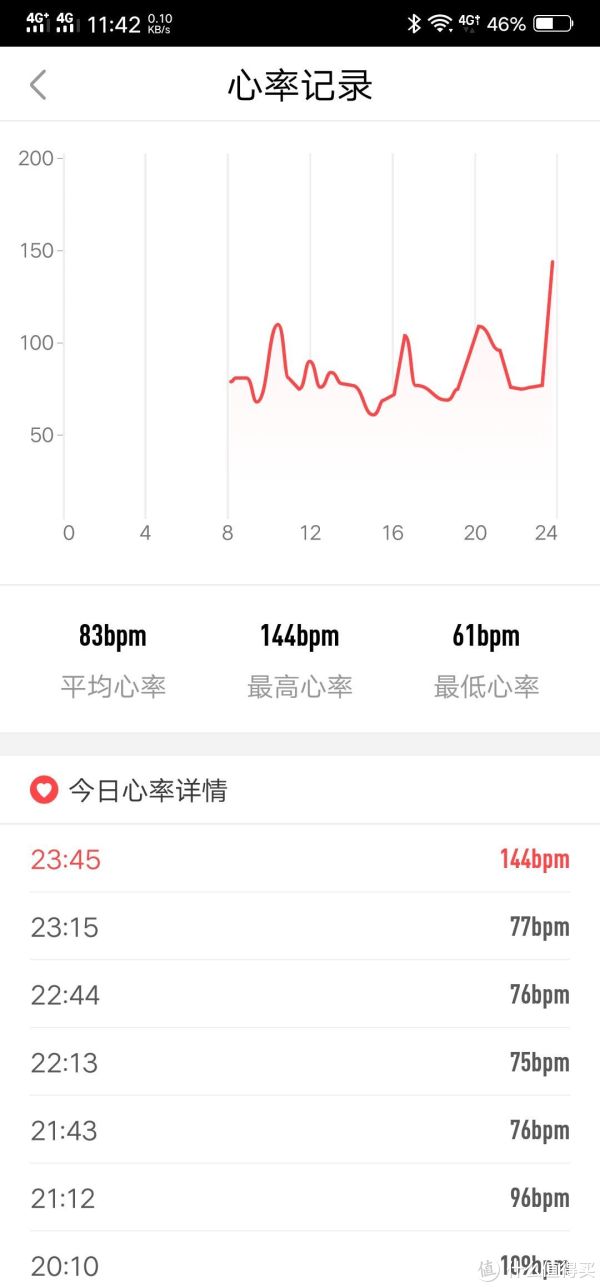Tap the 21:43 heart rate record

click(x=300, y=1131)
